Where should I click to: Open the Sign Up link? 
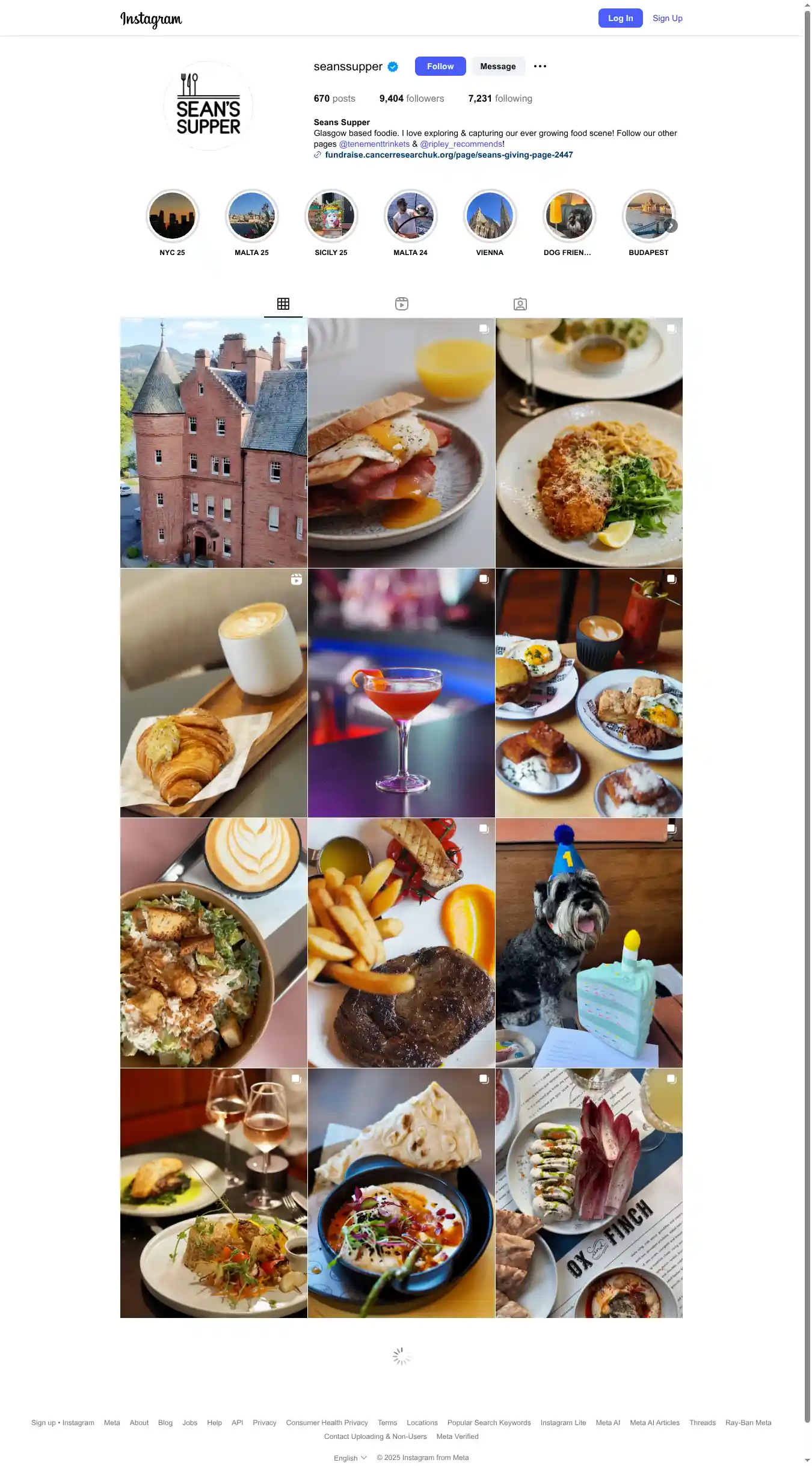tap(667, 18)
